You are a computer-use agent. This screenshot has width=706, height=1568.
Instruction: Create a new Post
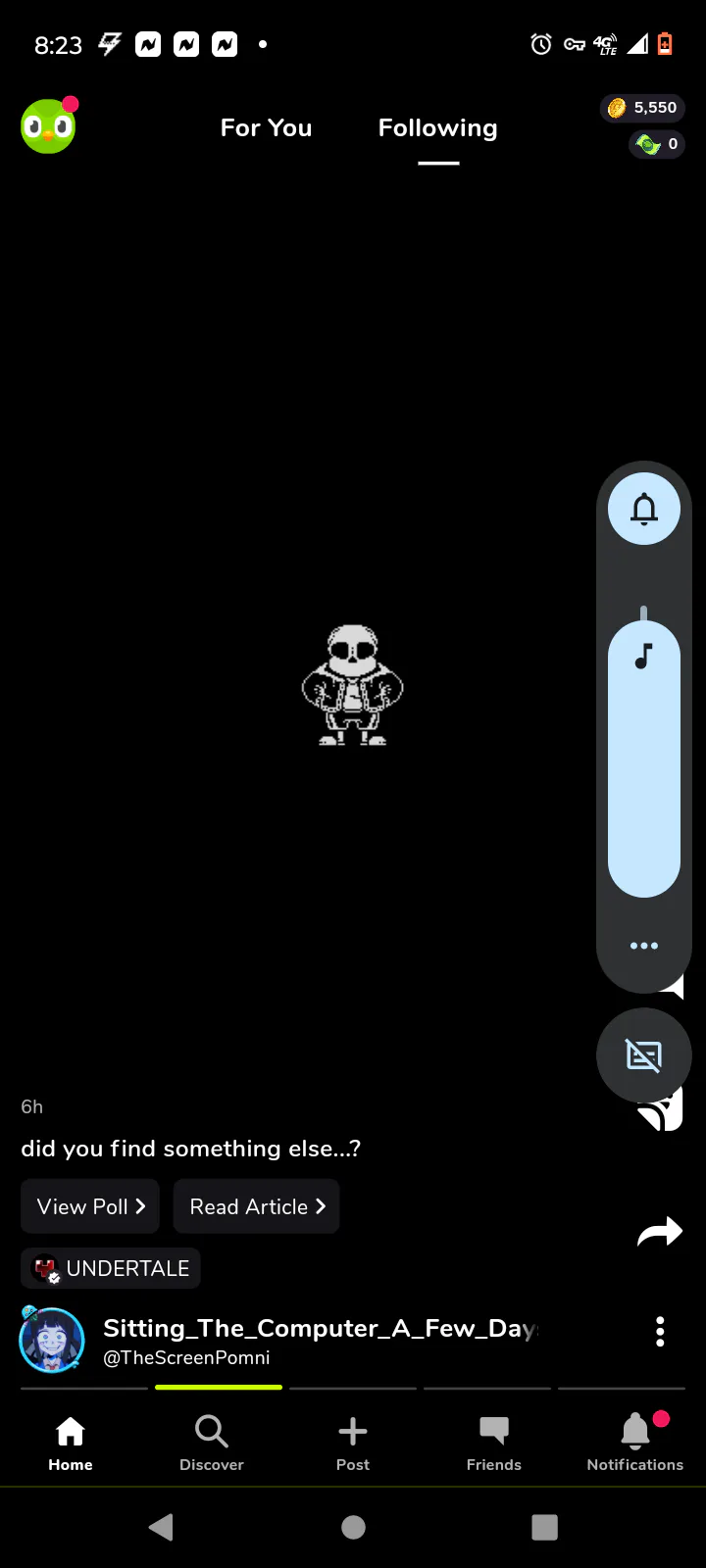pos(353,1442)
